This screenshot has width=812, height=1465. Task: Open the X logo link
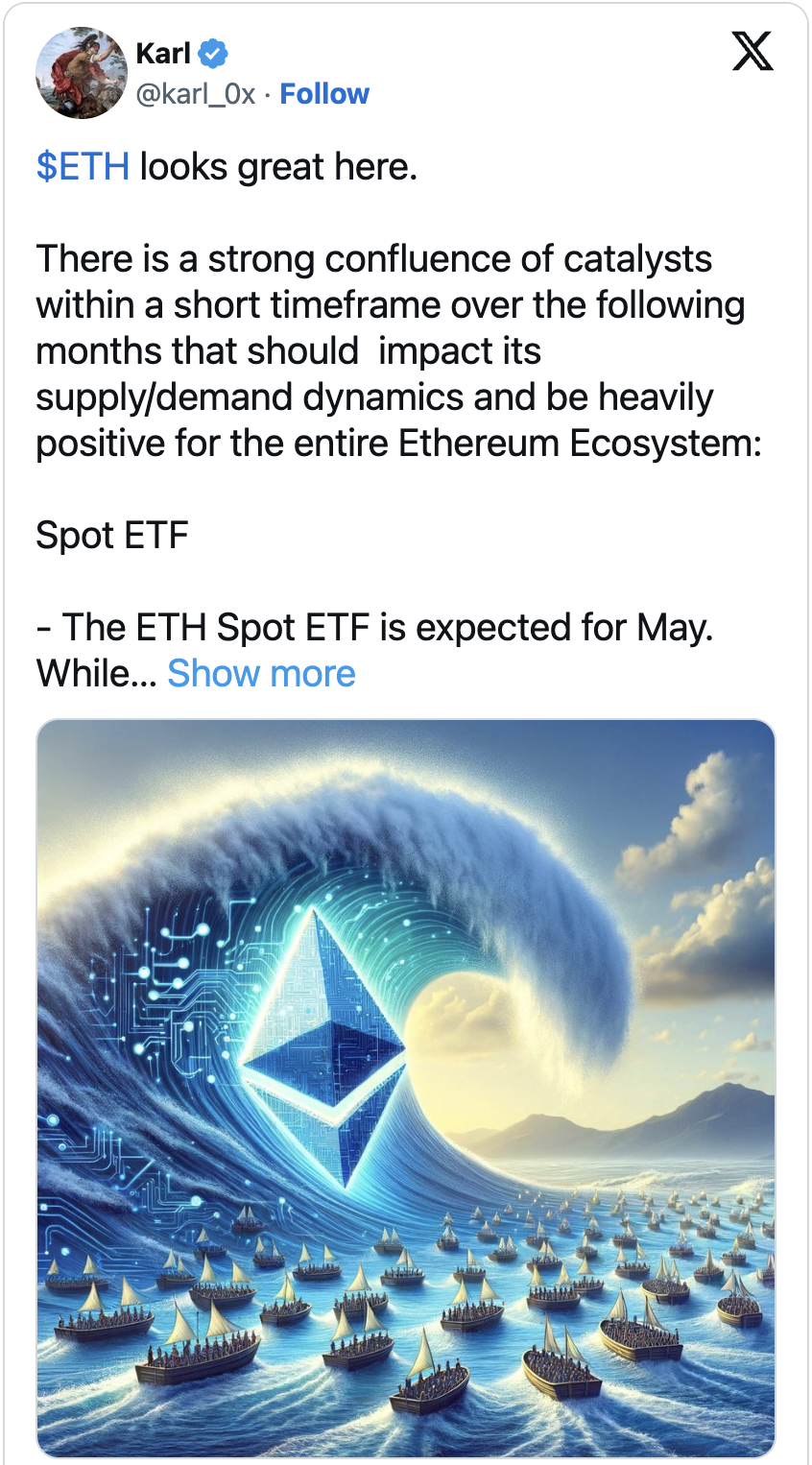pyautogui.click(x=752, y=52)
